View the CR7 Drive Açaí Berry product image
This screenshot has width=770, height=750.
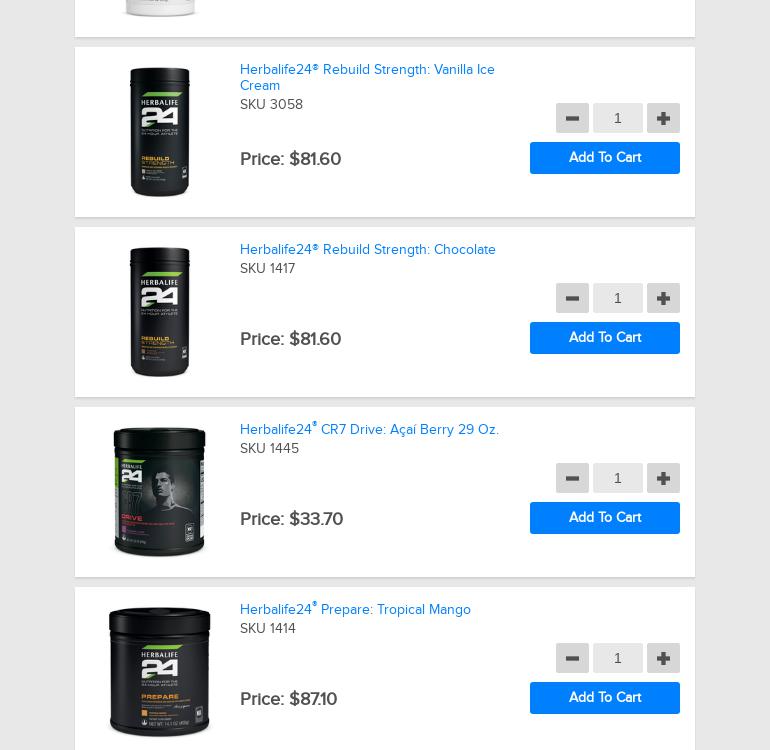(160, 491)
